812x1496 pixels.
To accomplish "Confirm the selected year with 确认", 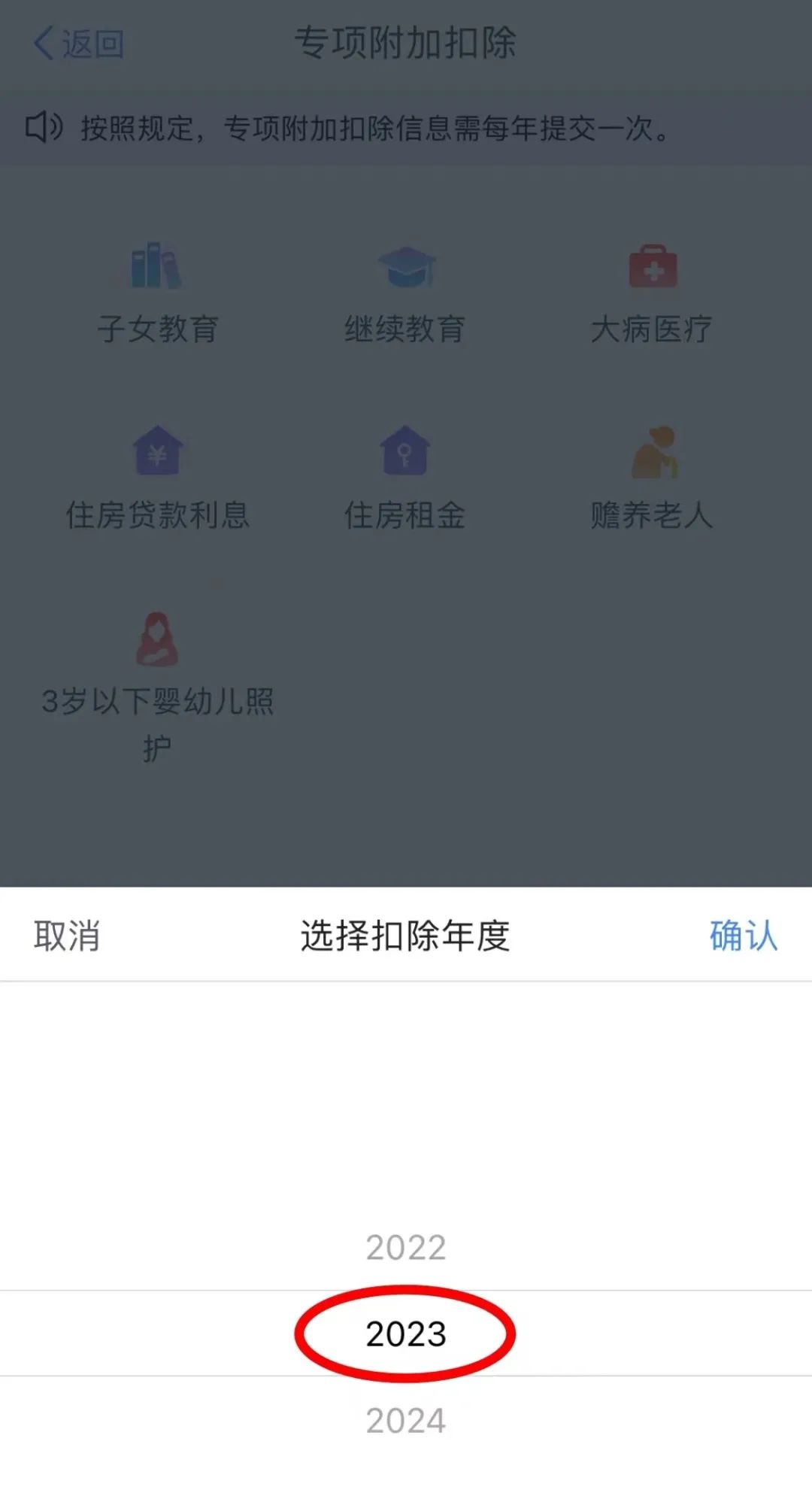I will [x=744, y=936].
